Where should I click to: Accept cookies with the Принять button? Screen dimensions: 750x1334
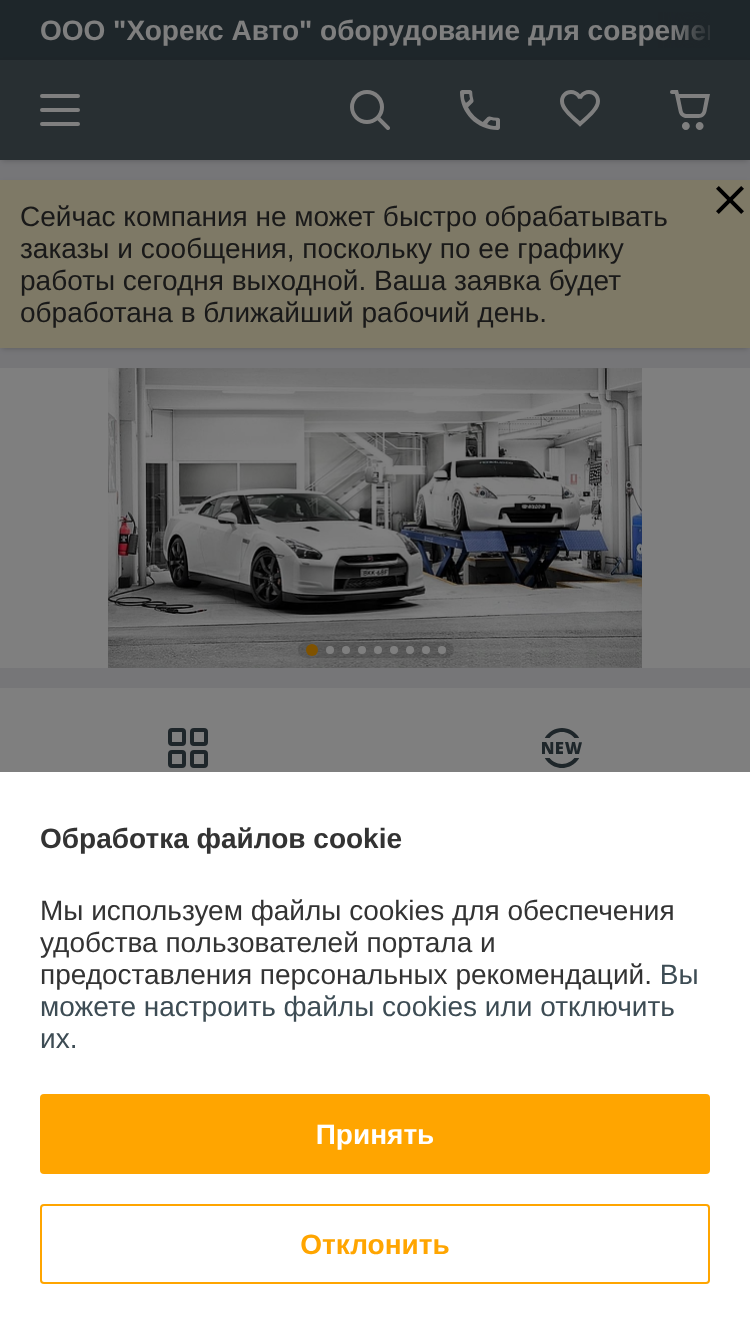click(x=375, y=1134)
